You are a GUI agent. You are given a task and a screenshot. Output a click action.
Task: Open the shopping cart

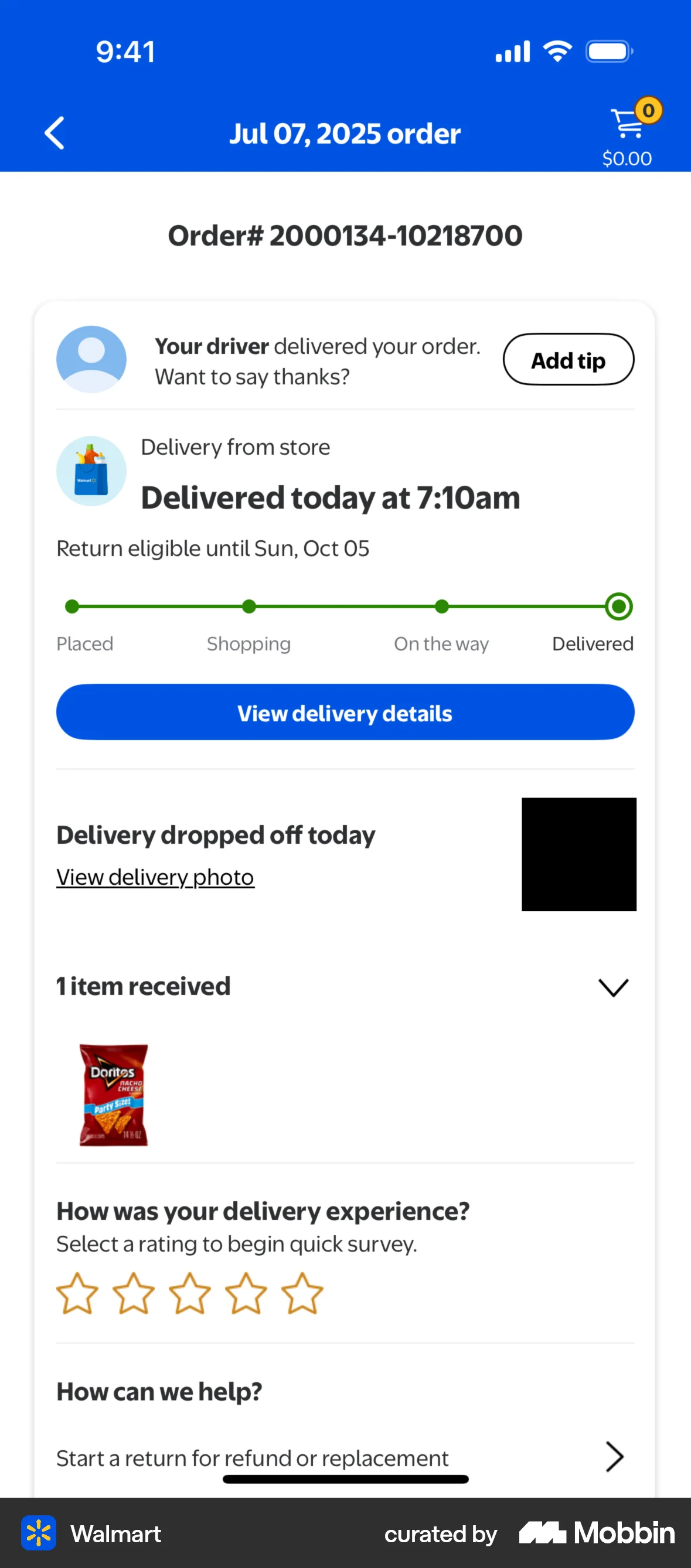pos(626,122)
